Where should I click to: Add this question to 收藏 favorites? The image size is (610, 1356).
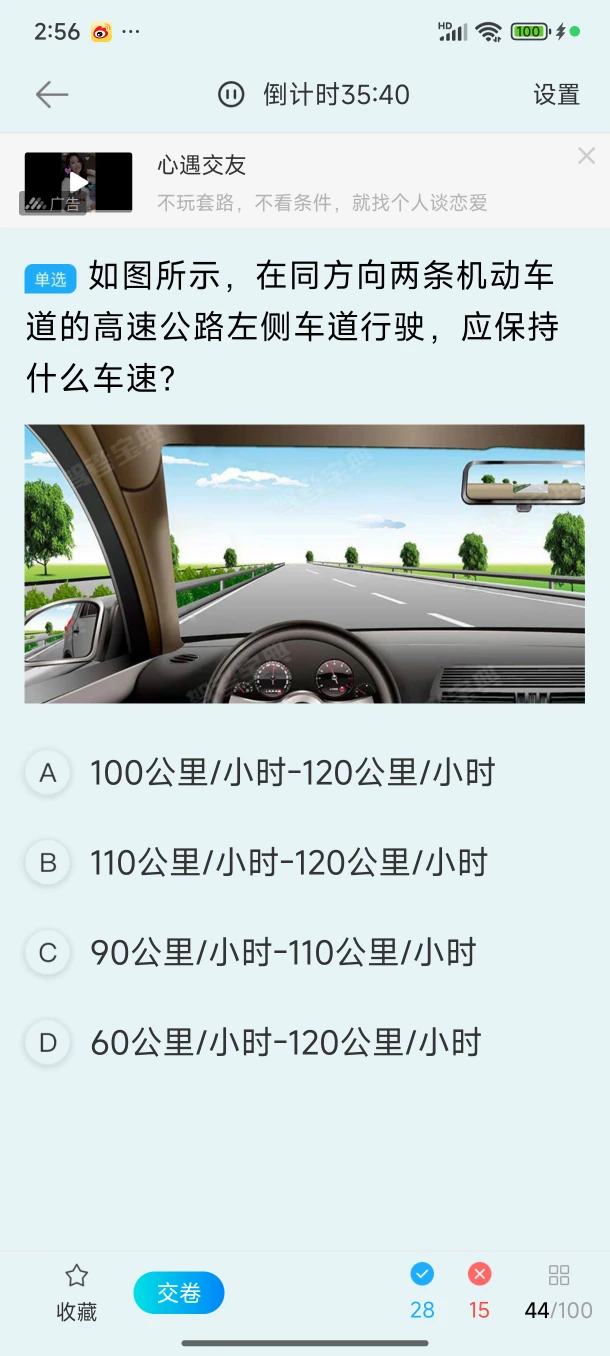(76, 1292)
